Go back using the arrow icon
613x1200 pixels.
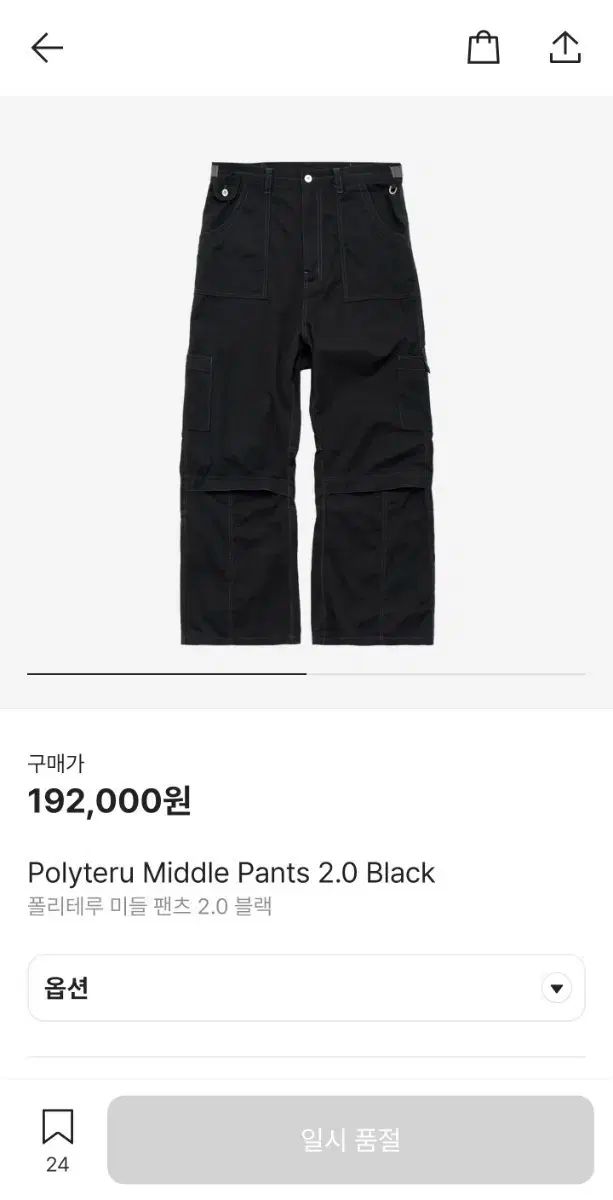47,47
